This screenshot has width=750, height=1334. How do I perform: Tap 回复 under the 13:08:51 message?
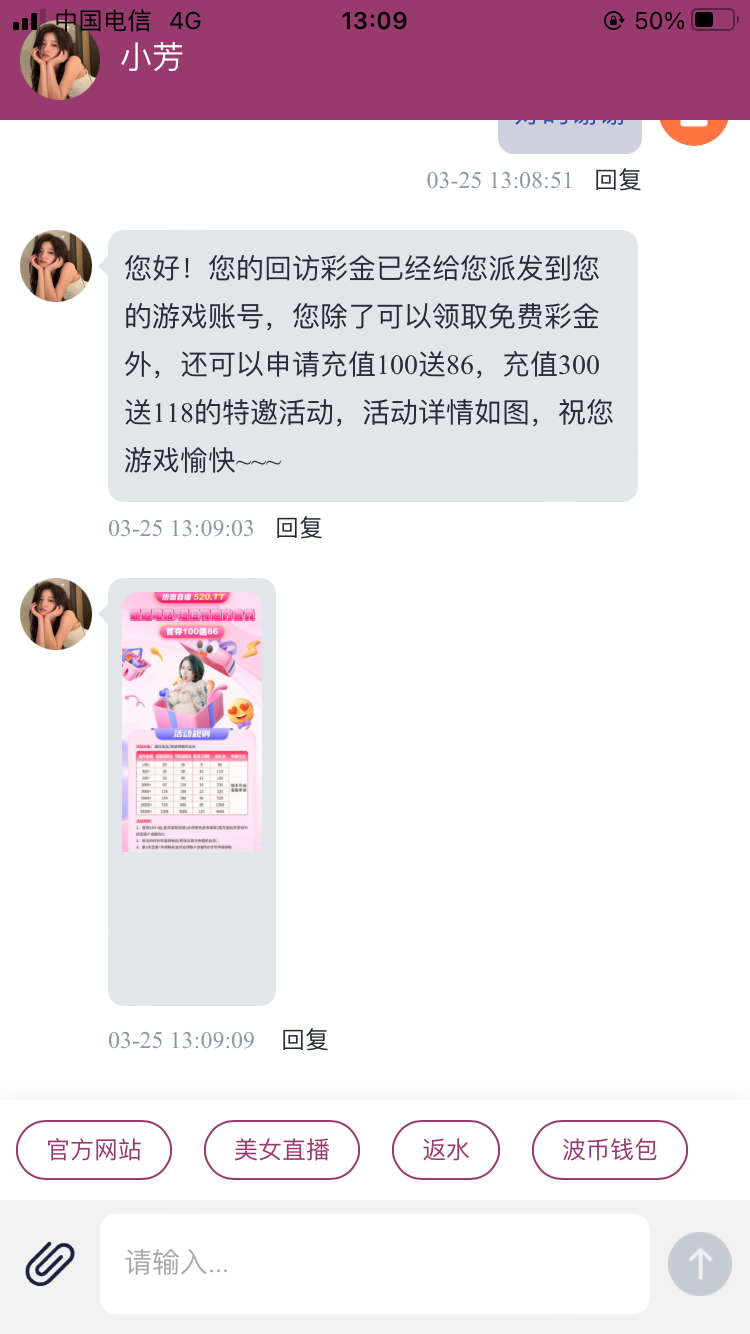[x=617, y=180]
